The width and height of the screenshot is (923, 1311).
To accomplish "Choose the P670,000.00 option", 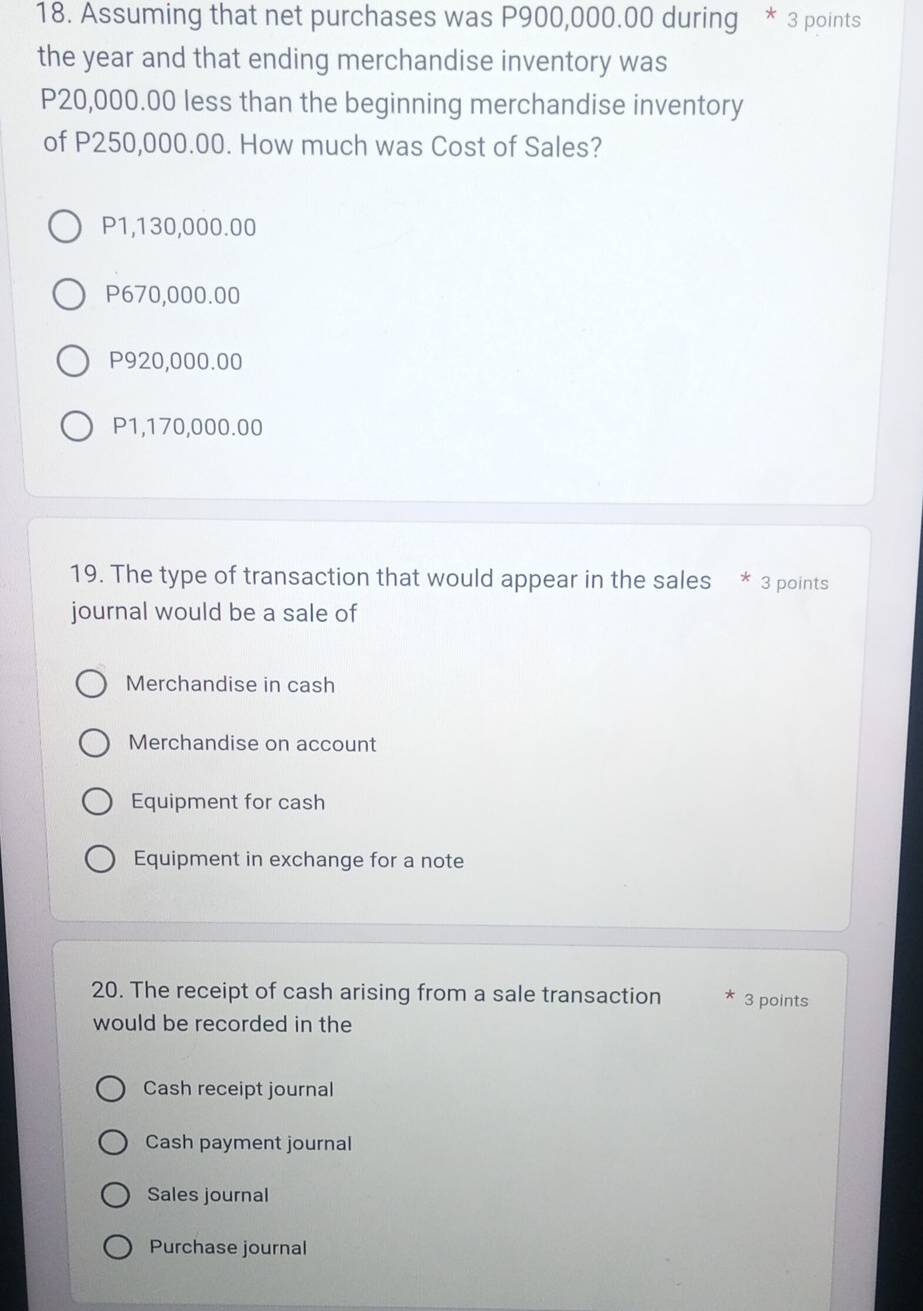I will point(69,296).
